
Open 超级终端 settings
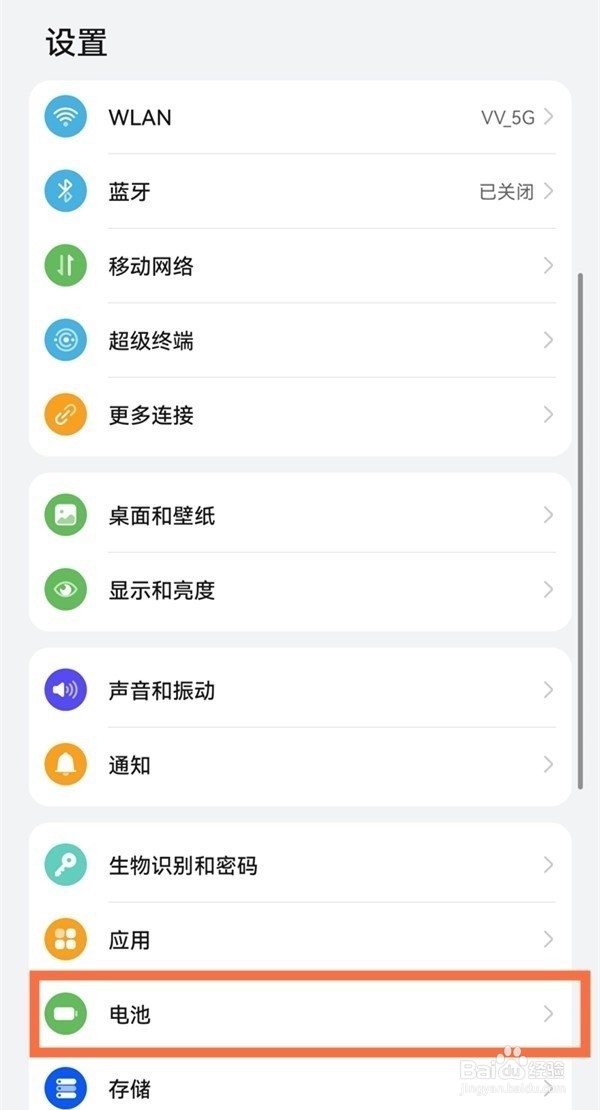pyautogui.click(x=300, y=341)
